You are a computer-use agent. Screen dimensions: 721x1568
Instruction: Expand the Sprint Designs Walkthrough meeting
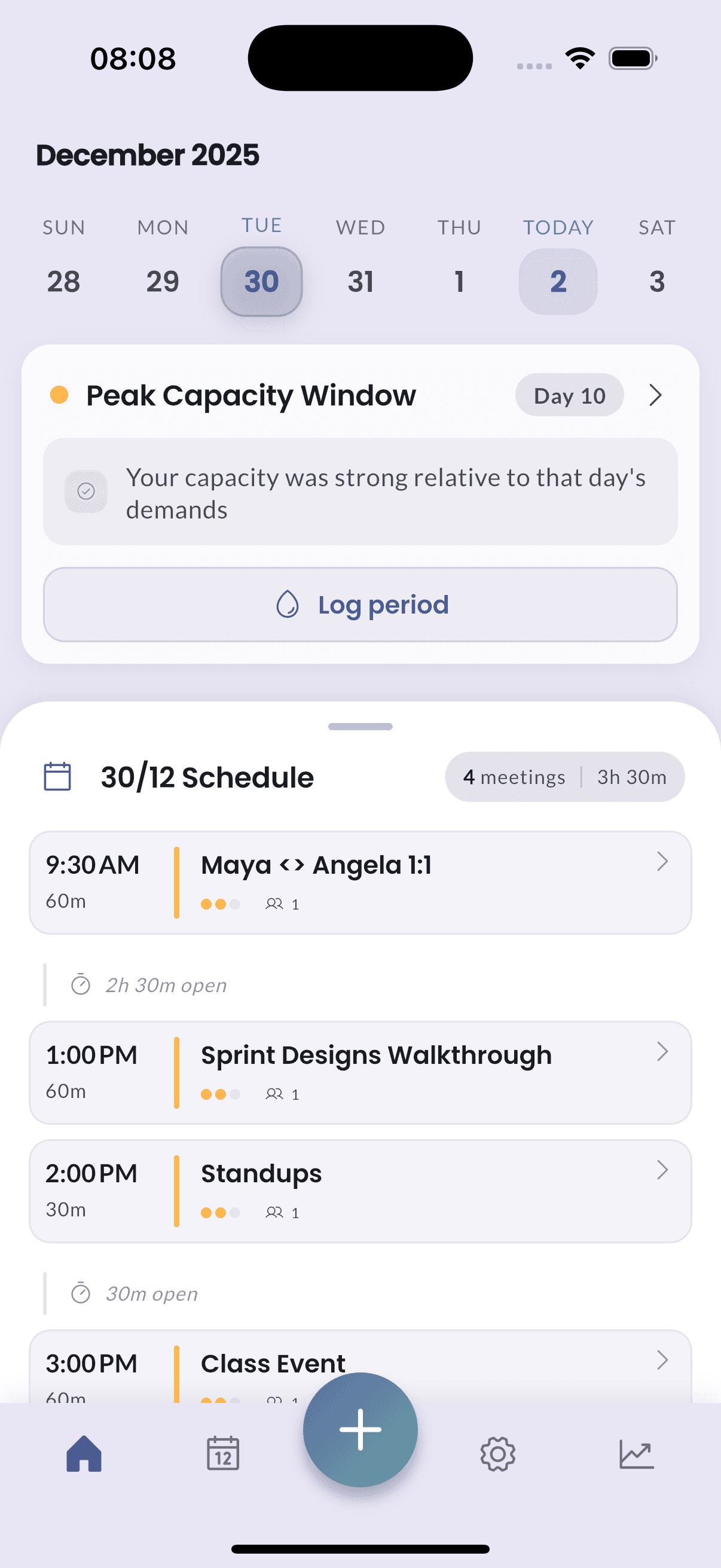coord(662,1051)
